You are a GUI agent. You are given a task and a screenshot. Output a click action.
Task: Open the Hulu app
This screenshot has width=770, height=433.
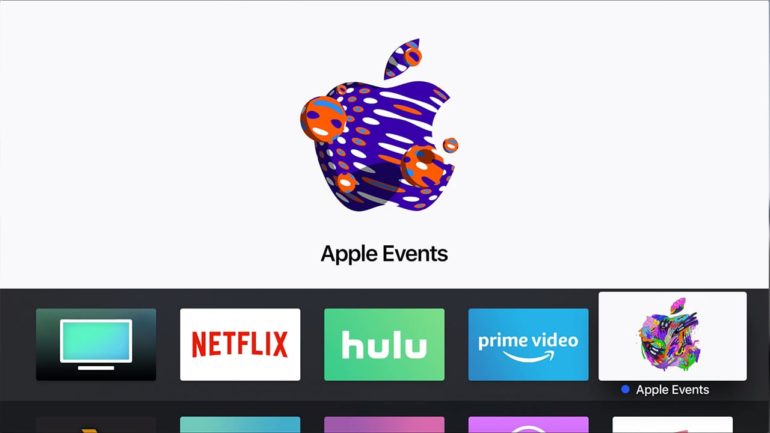coord(384,344)
